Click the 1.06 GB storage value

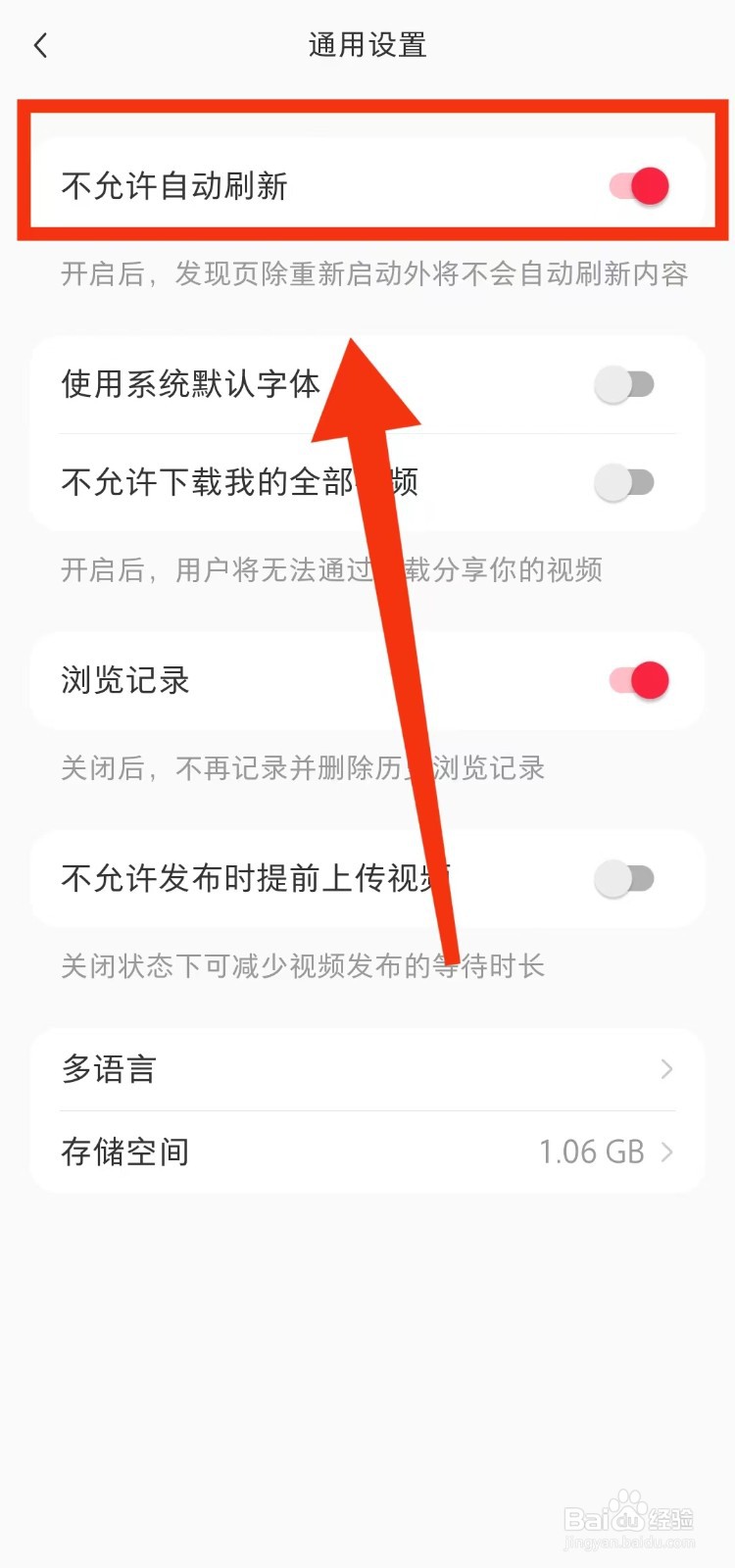(592, 1151)
